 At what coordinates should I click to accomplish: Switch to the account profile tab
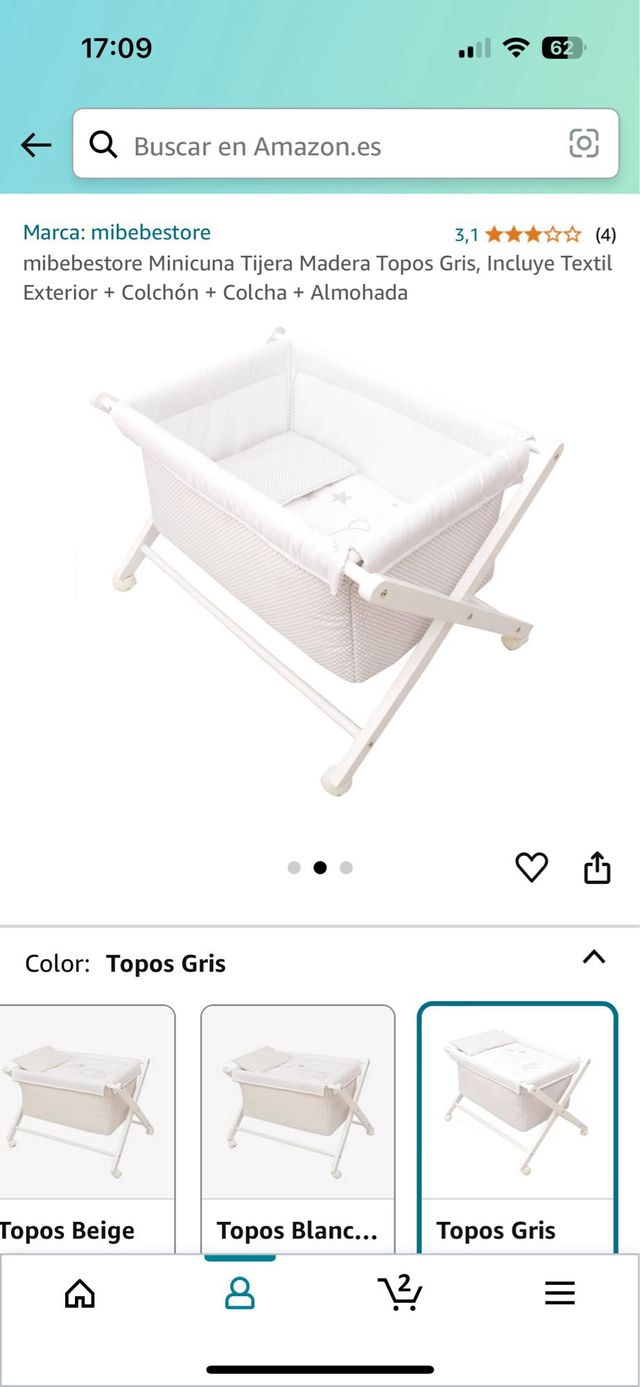click(240, 1294)
